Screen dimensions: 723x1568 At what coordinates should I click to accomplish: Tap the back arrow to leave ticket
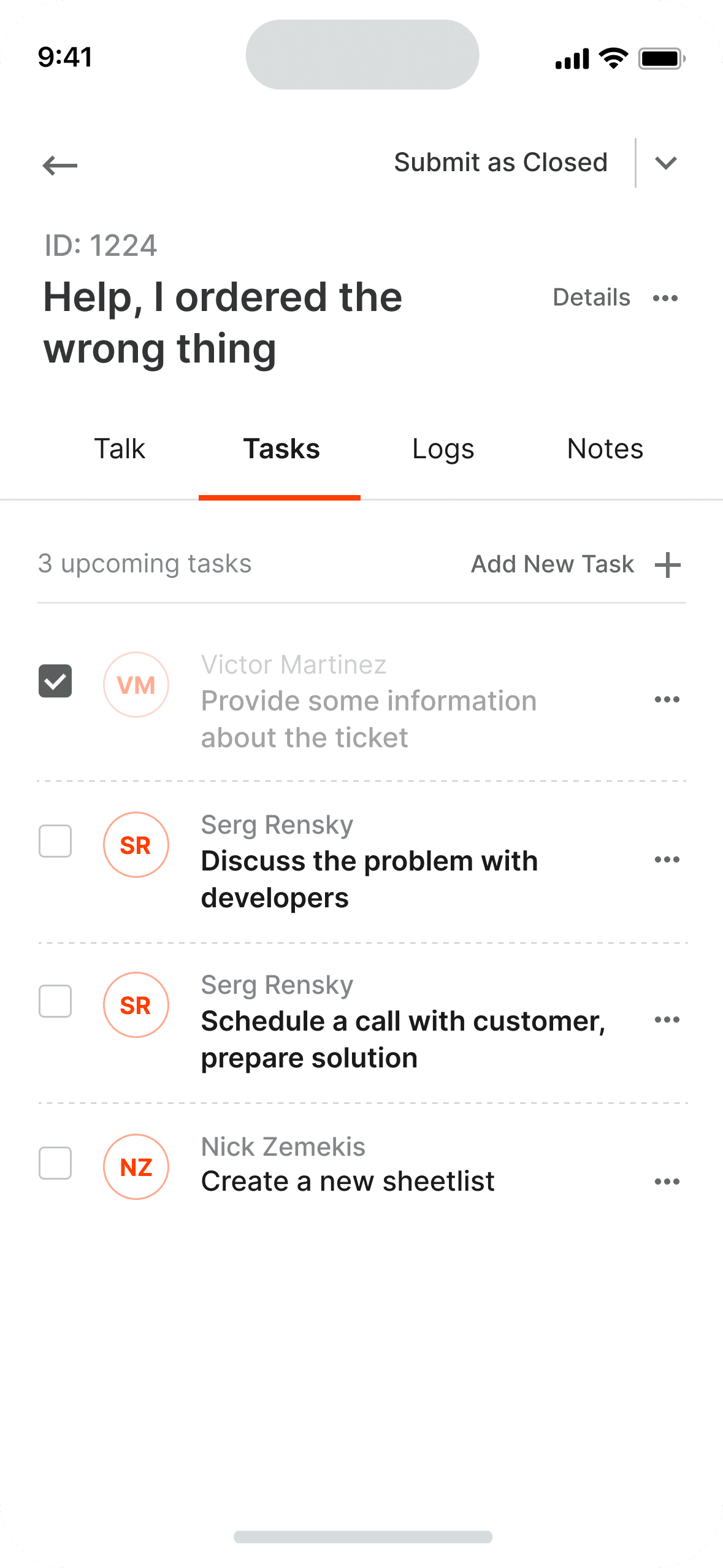(61, 164)
